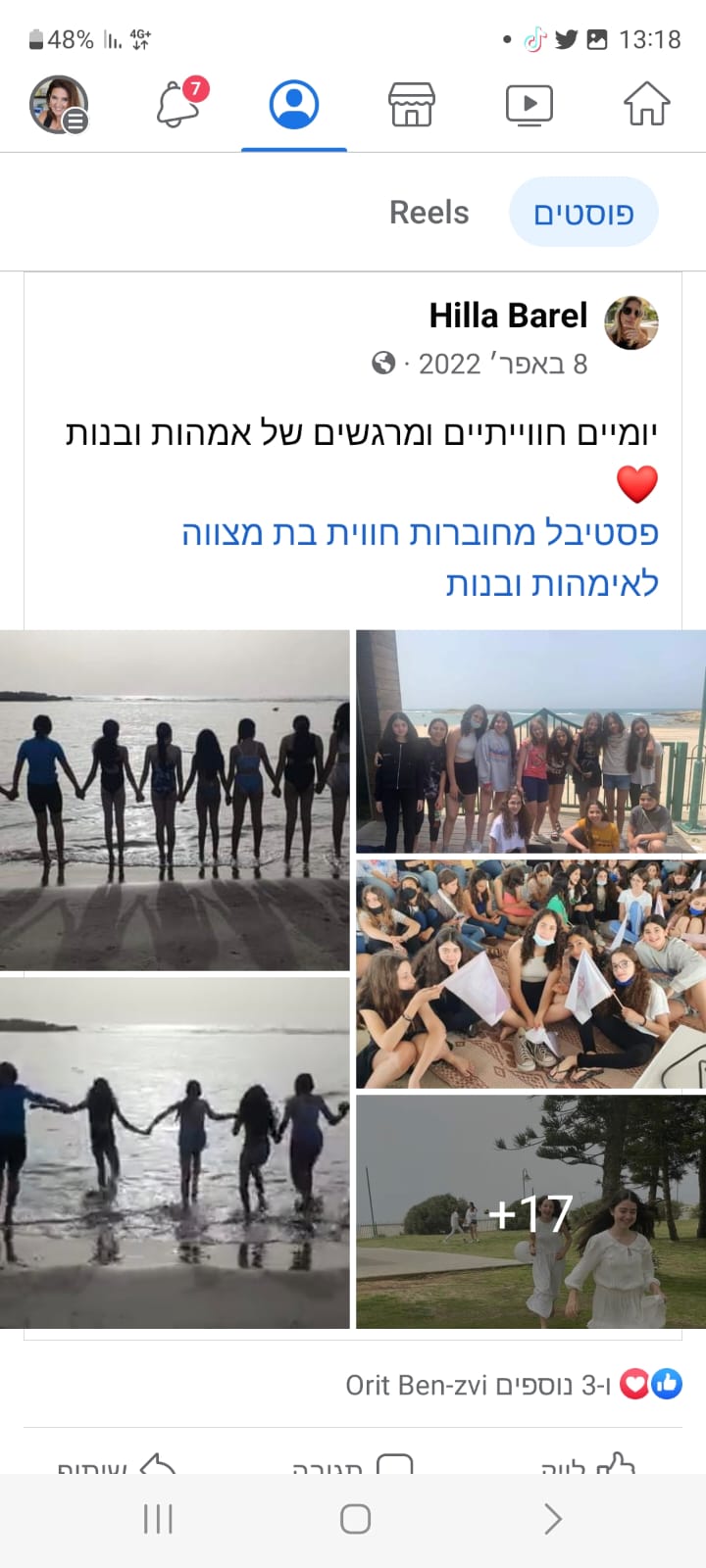Open the group photo on the beach deck
The height and width of the screenshot is (1568, 706).
point(530,741)
